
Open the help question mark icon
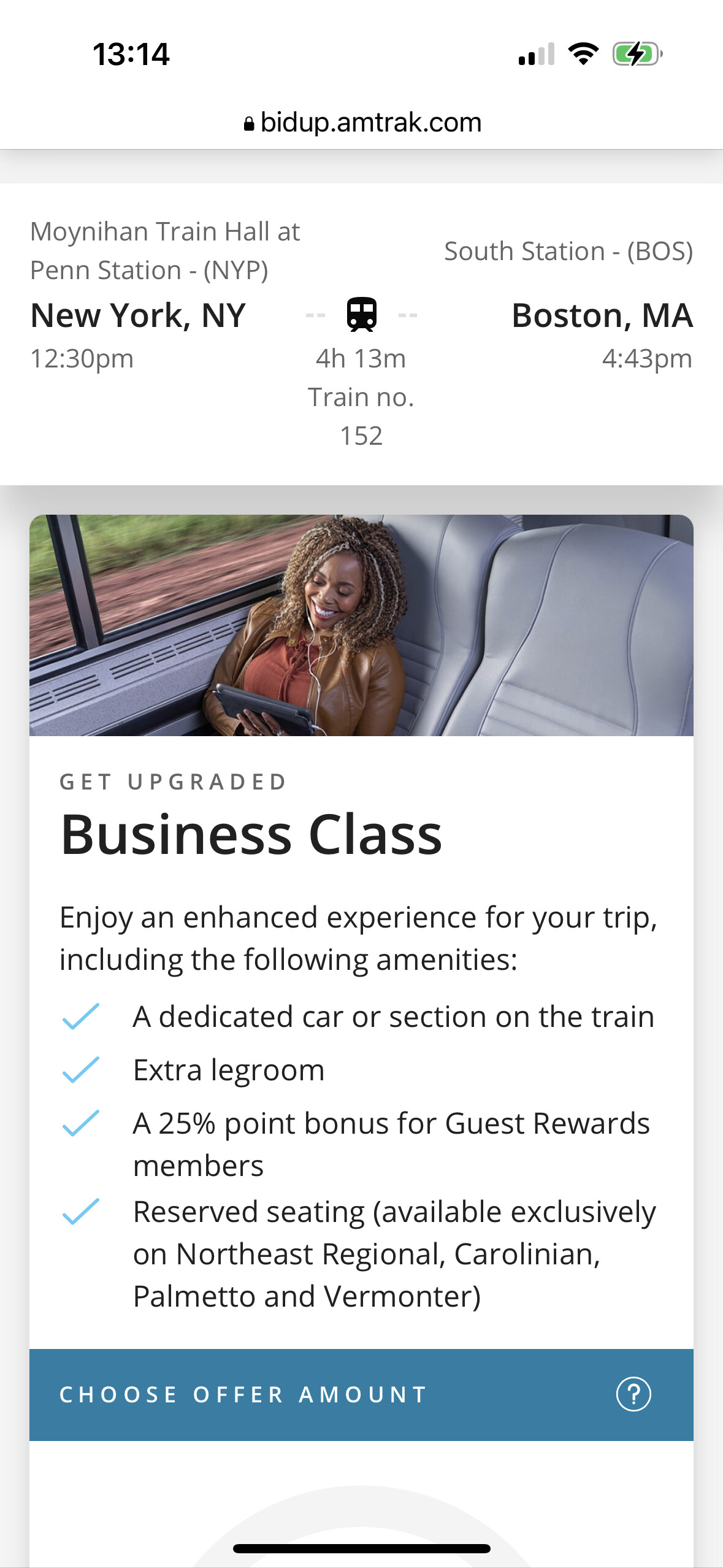tap(633, 1395)
